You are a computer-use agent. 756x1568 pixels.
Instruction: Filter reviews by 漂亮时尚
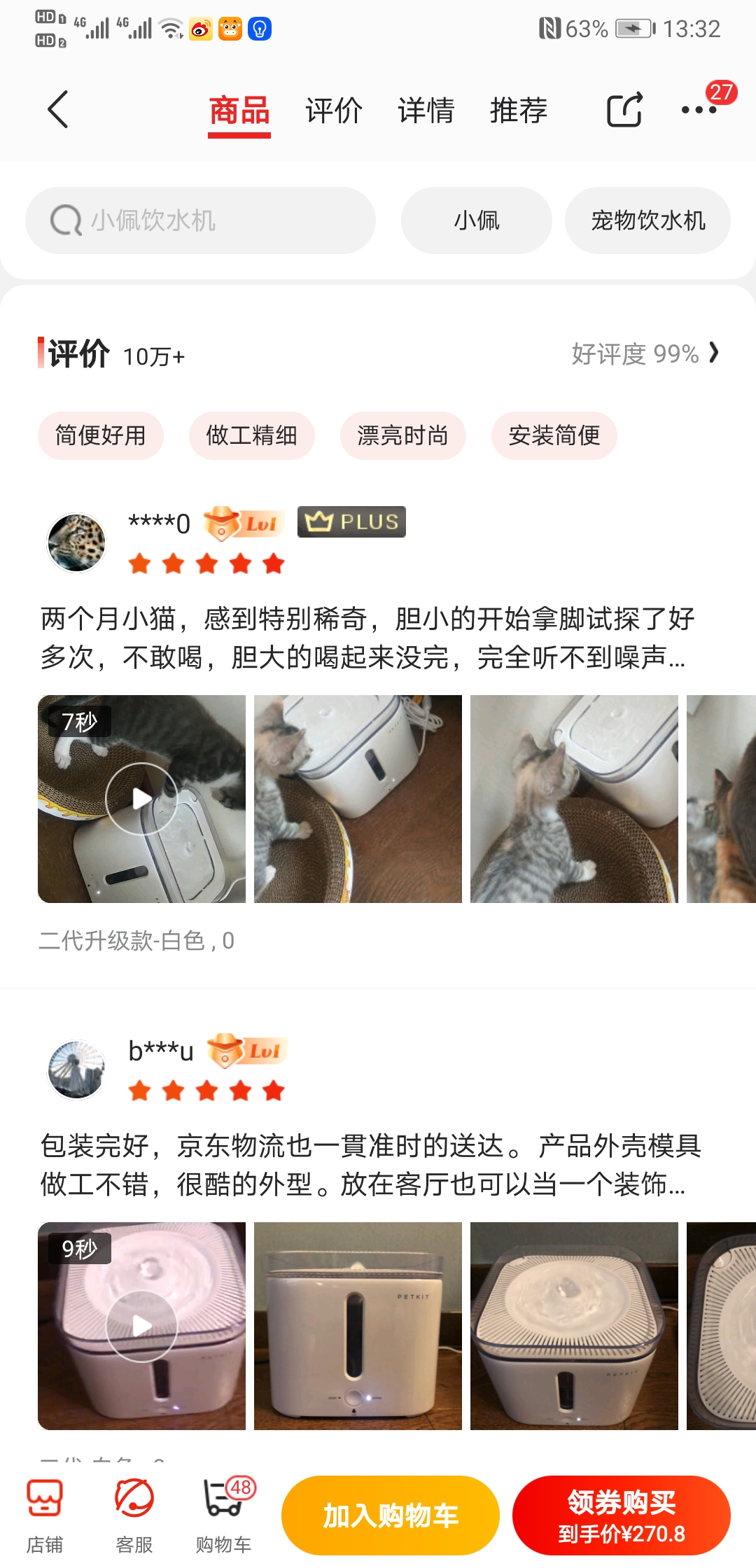pos(402,435)
